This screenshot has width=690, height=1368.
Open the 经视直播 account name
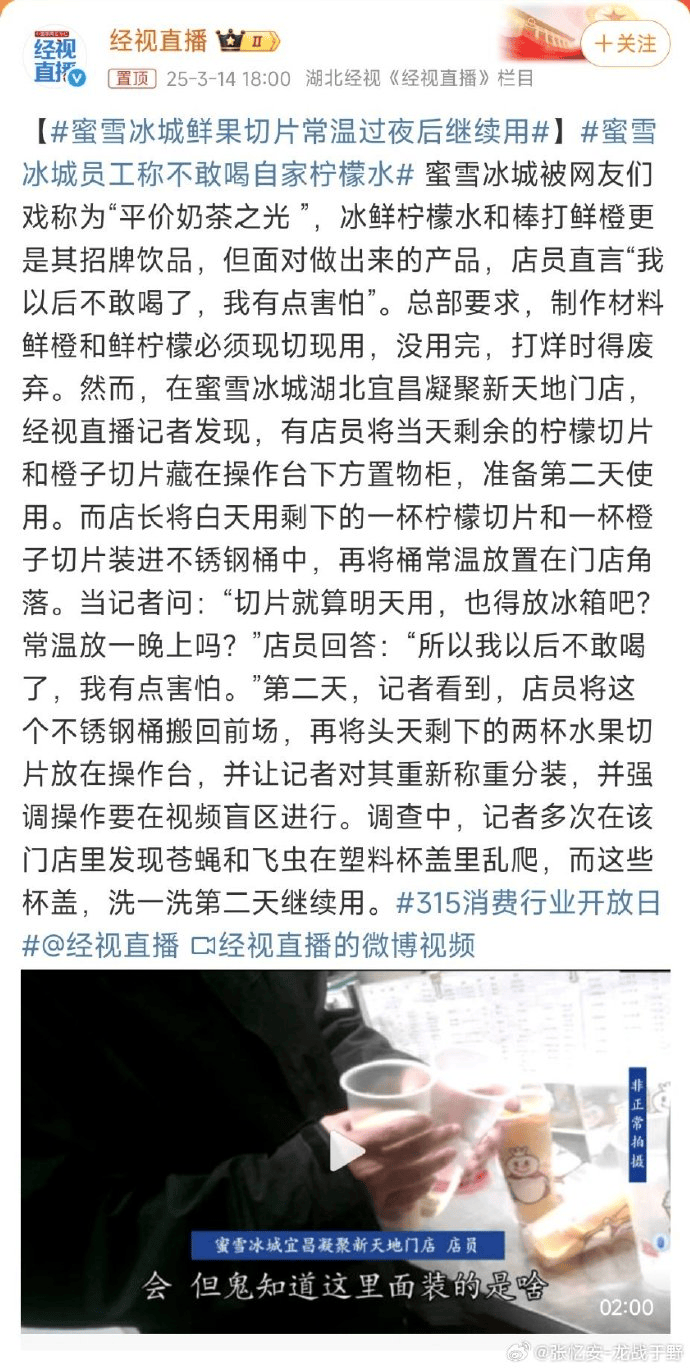click(159, 41)
